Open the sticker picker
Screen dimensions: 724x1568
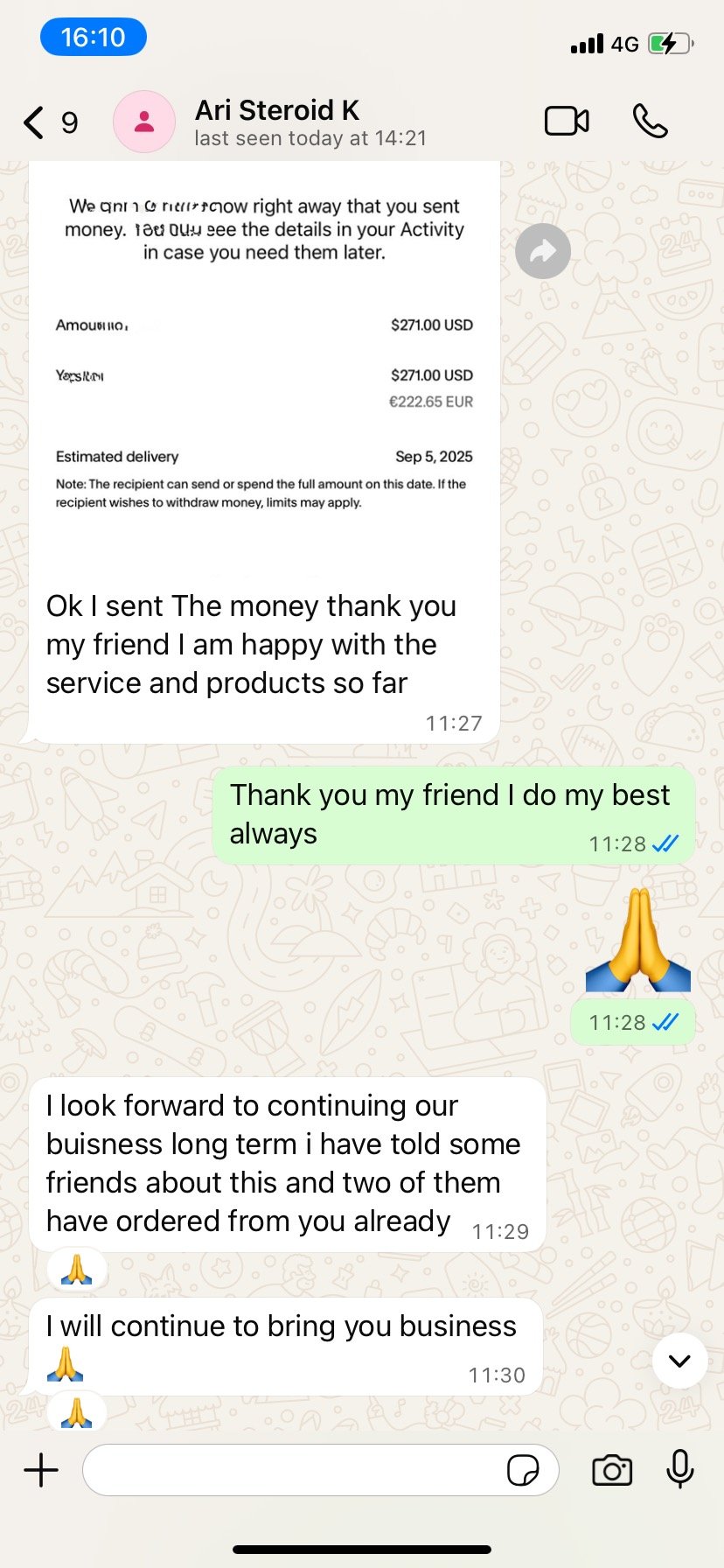click(x=523, y=1470)
